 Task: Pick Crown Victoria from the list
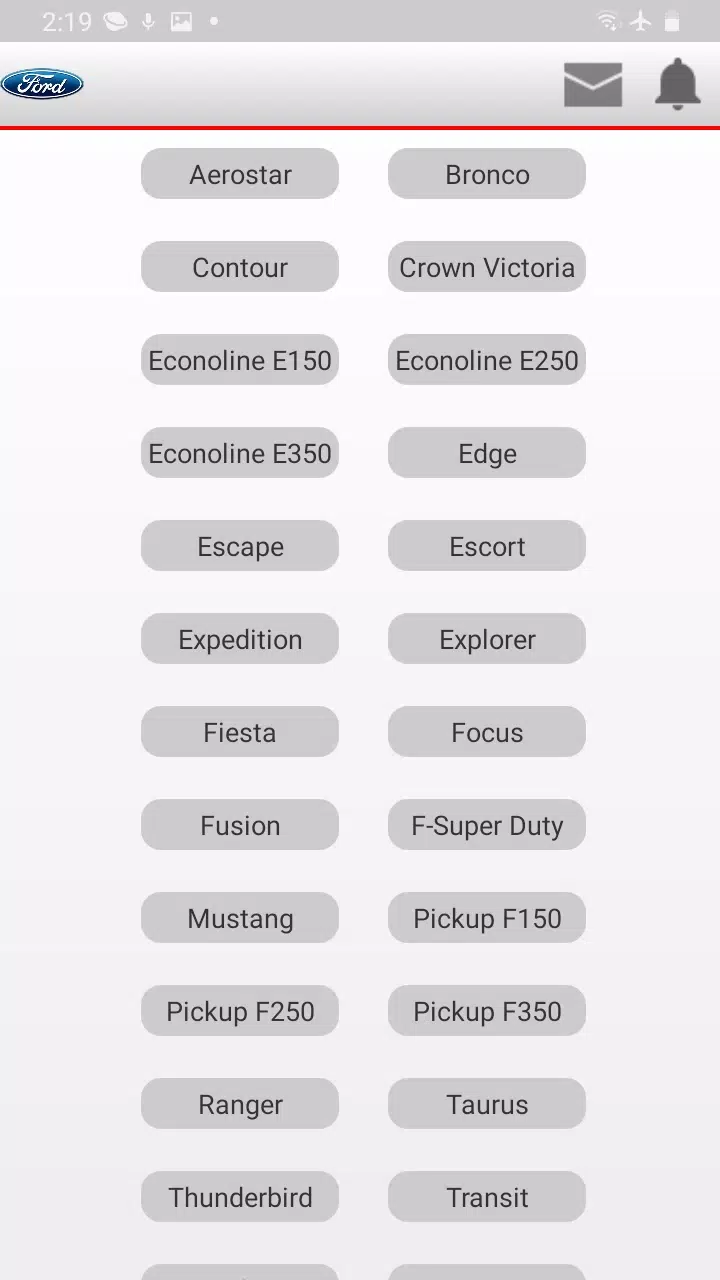click(487, 267)
